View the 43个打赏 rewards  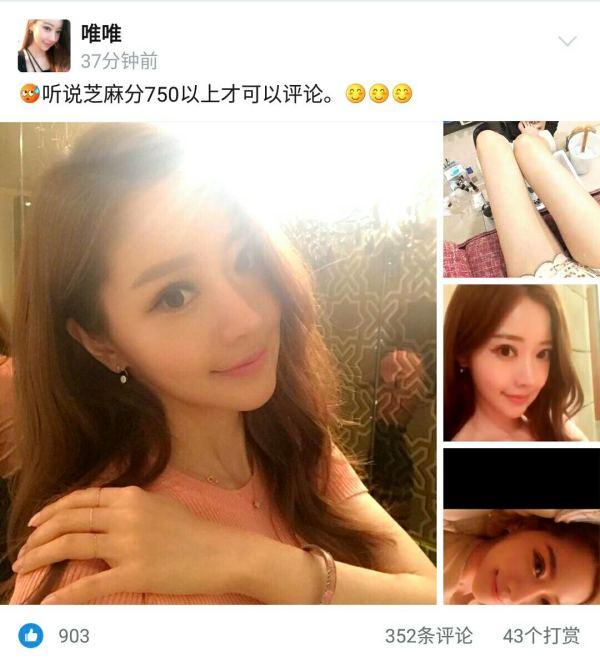click(541, 636)
